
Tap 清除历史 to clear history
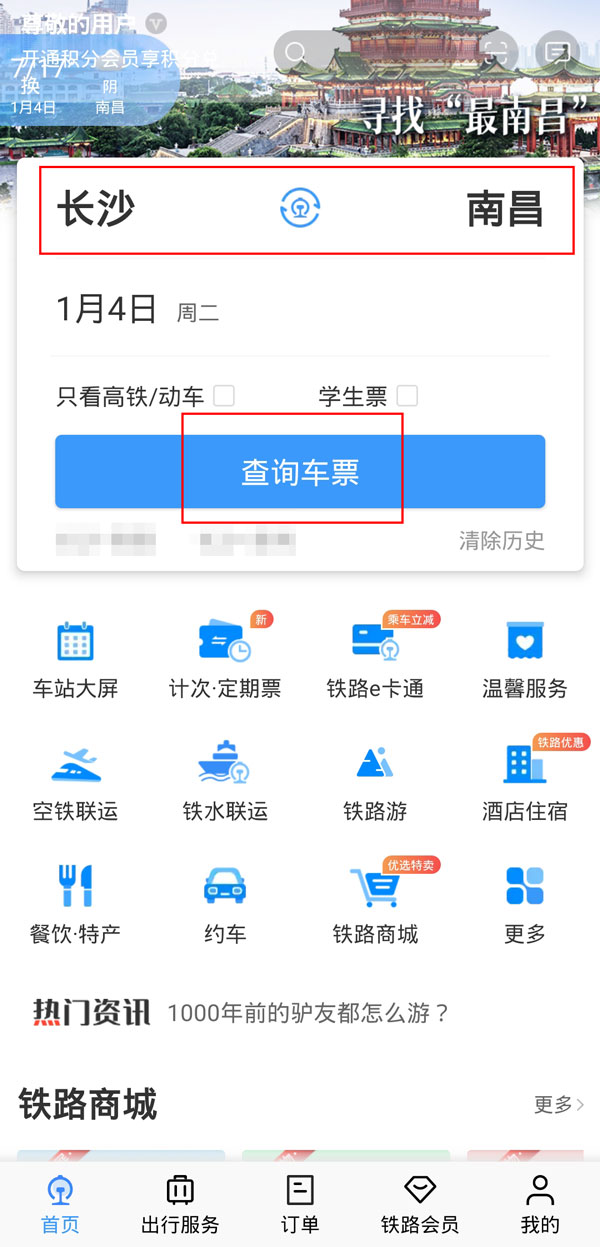pyautogui.click(x=502, y=541)
